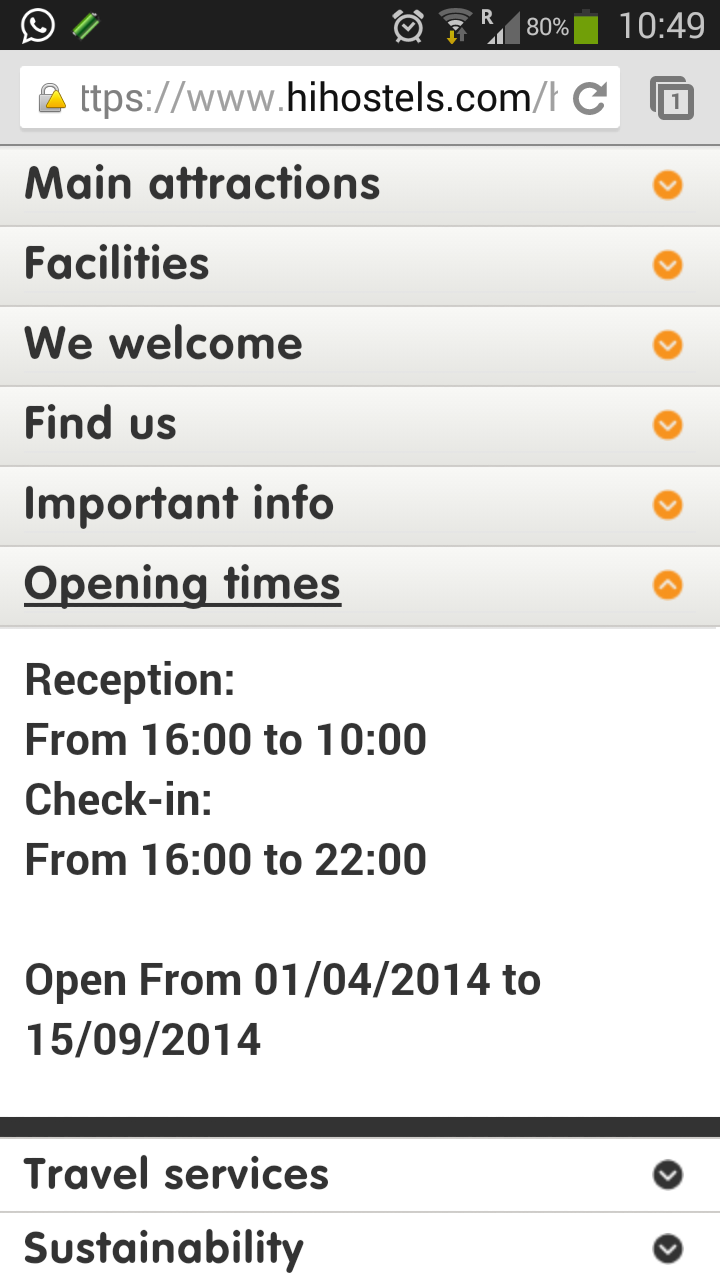This screenshot has height=1280, width=720.
Task: Open the browser tabs switcher
Action: (x=672, y=98)
